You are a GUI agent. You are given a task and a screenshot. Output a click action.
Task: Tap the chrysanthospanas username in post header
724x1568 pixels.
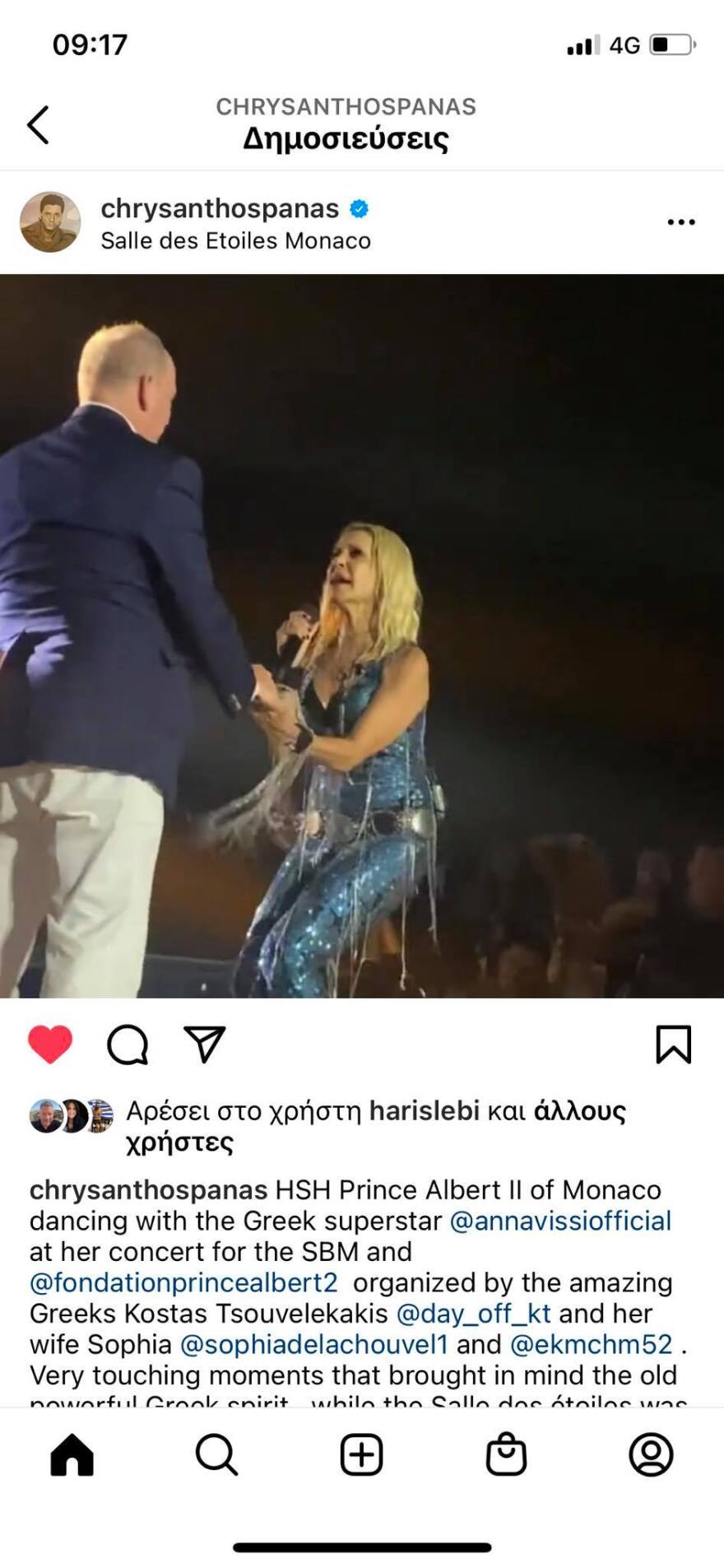coord(220,209)
